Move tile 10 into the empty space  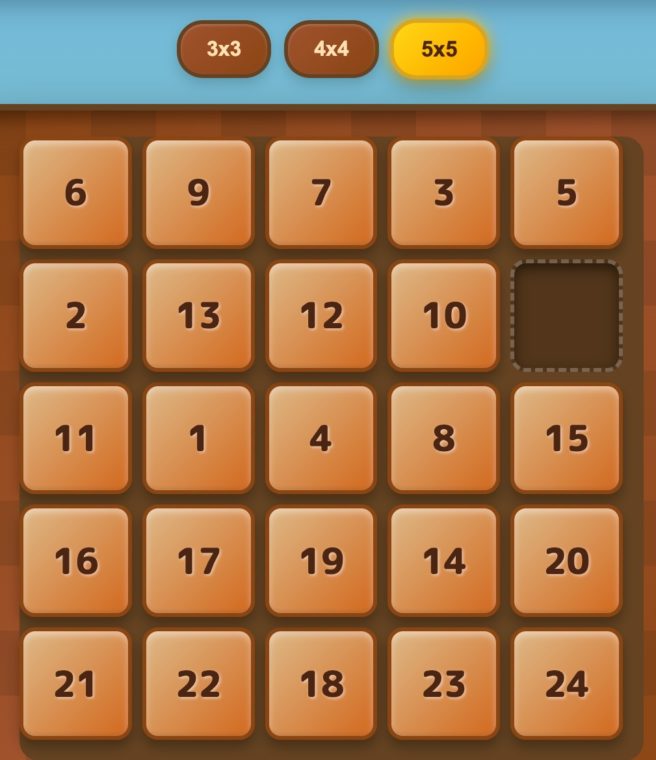(x=444, y=316)
